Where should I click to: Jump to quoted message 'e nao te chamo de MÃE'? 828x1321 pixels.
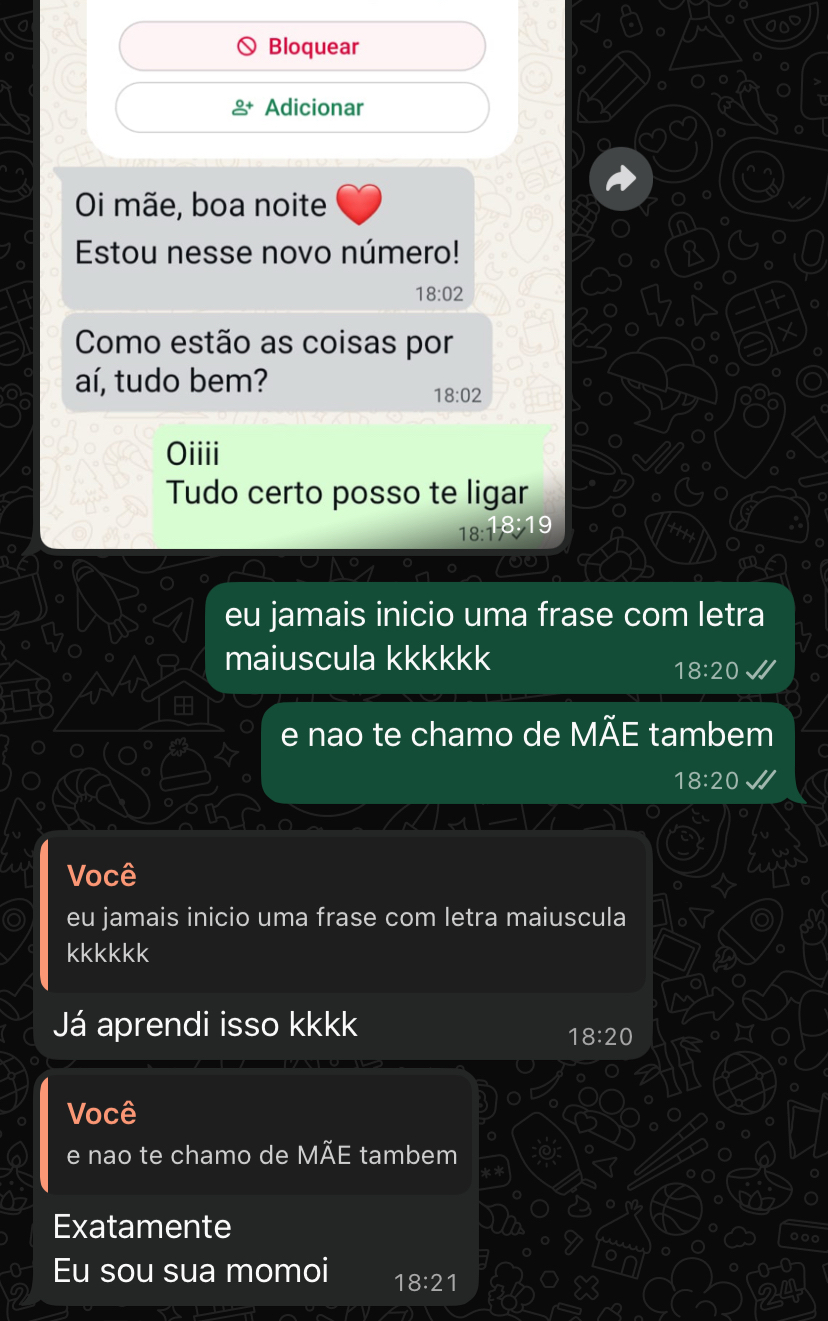tap(258, 1135)
